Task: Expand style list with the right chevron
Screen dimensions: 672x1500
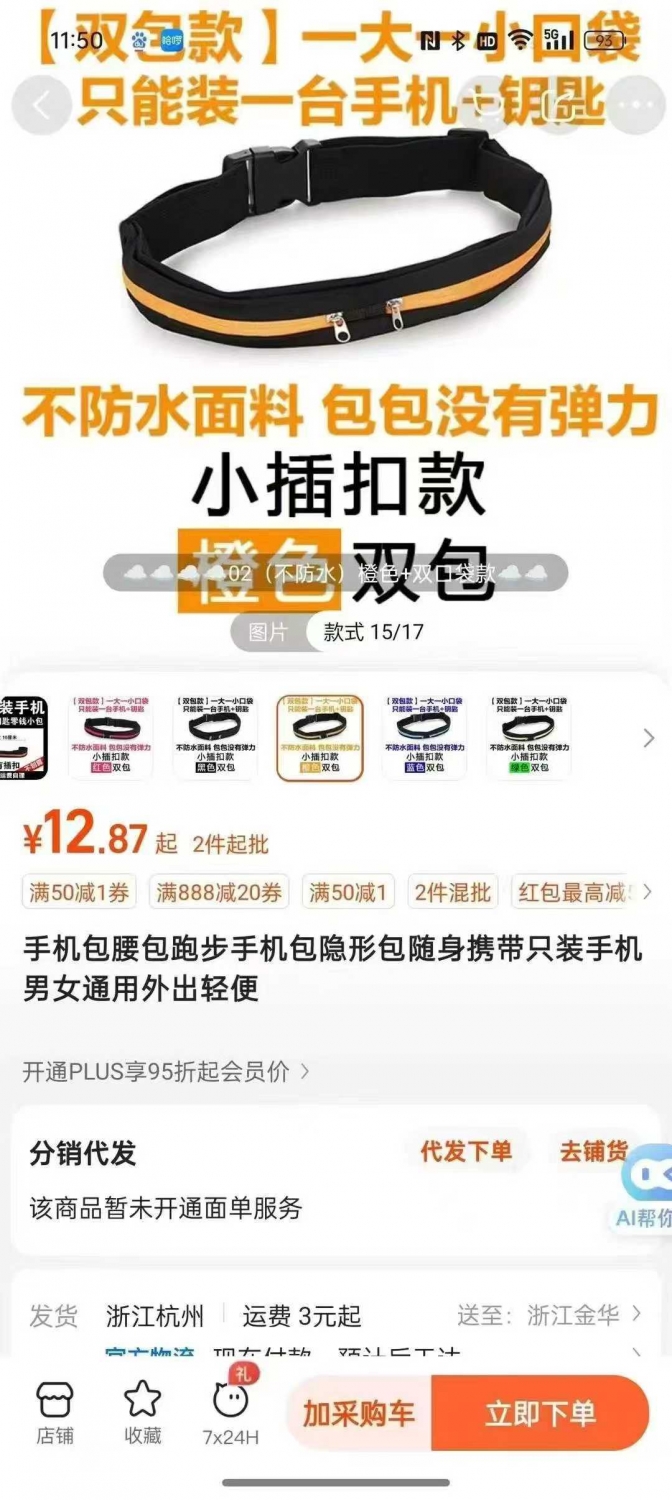Action: coord(648,738)
